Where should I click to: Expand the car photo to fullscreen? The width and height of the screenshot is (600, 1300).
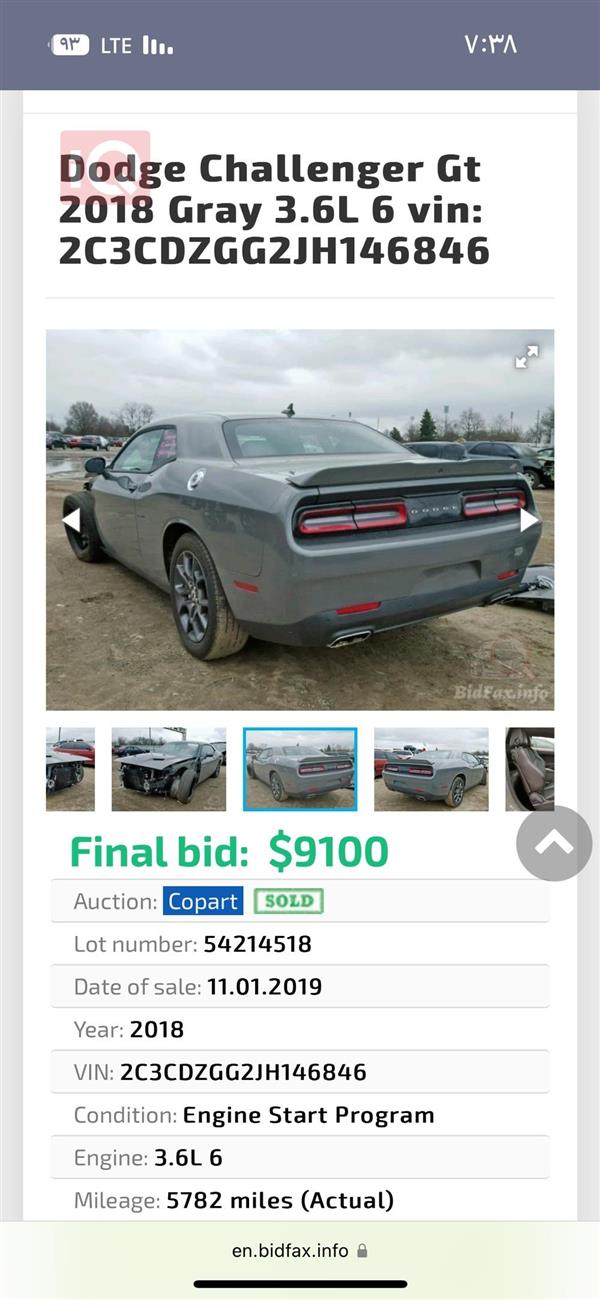point(526,357)
